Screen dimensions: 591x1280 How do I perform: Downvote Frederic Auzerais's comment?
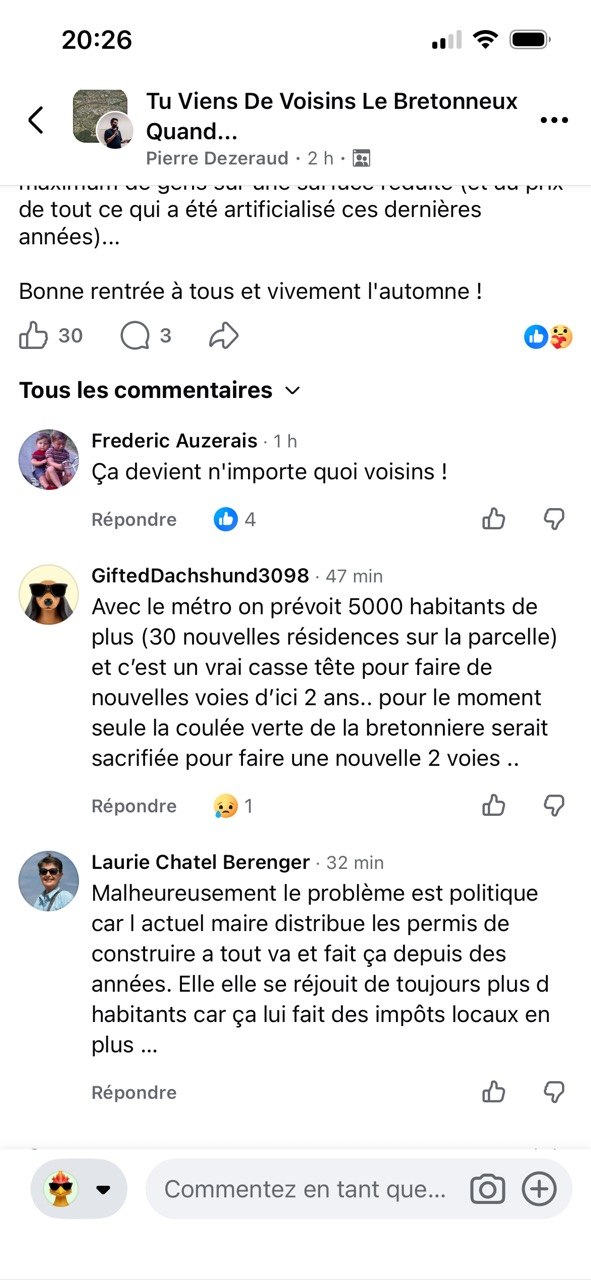pos(554,518)
